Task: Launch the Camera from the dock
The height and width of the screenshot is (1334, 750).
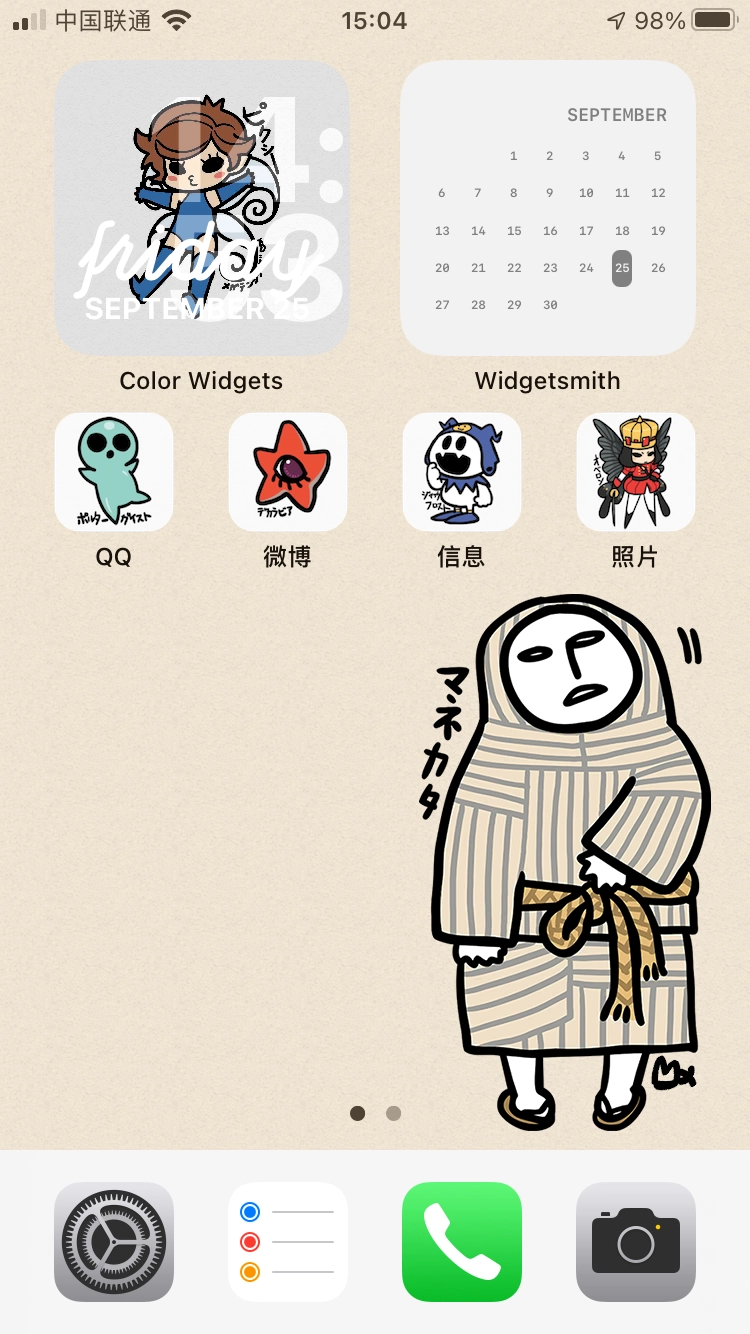Action: [636, 1242]
